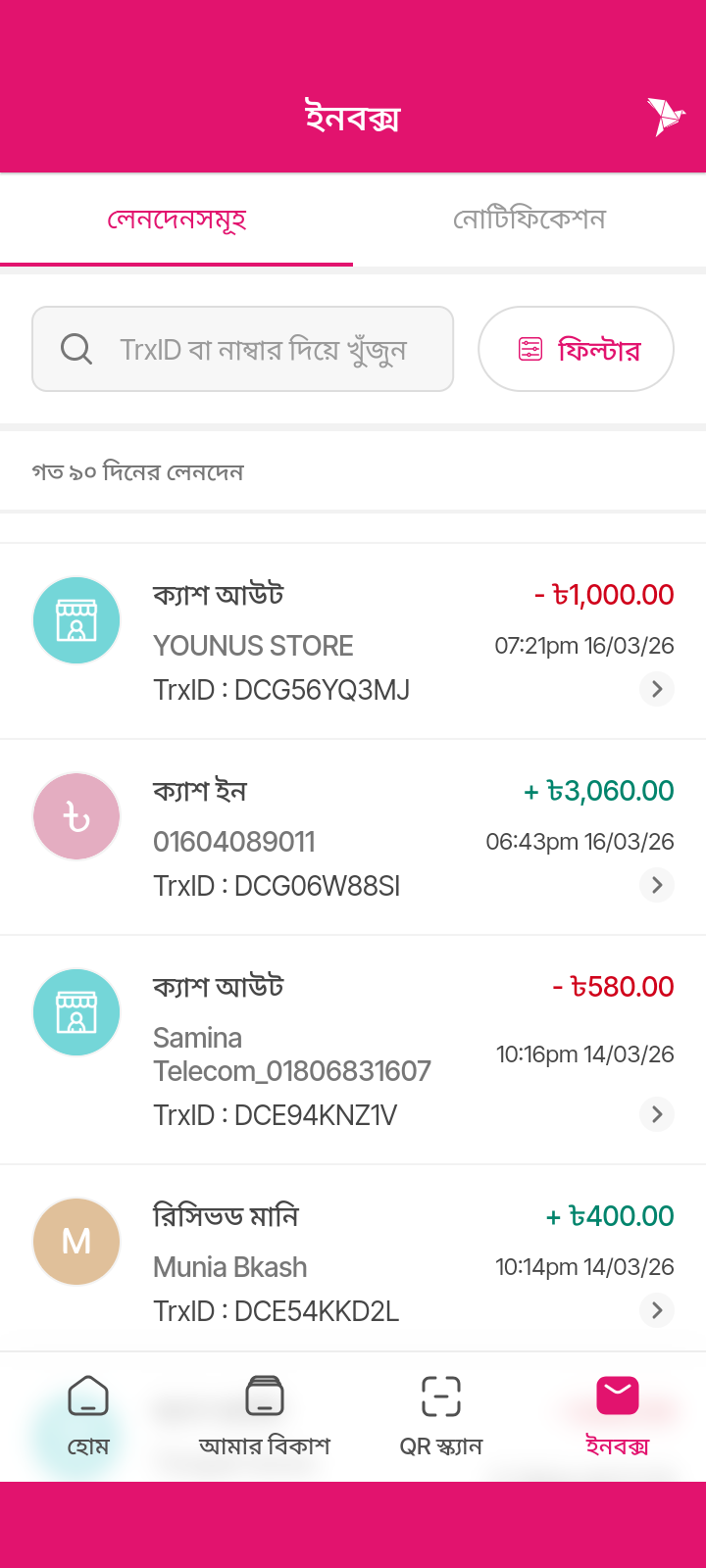Tap the send/paper plane icon in the header
The image size is (706, 1568).
666,116
